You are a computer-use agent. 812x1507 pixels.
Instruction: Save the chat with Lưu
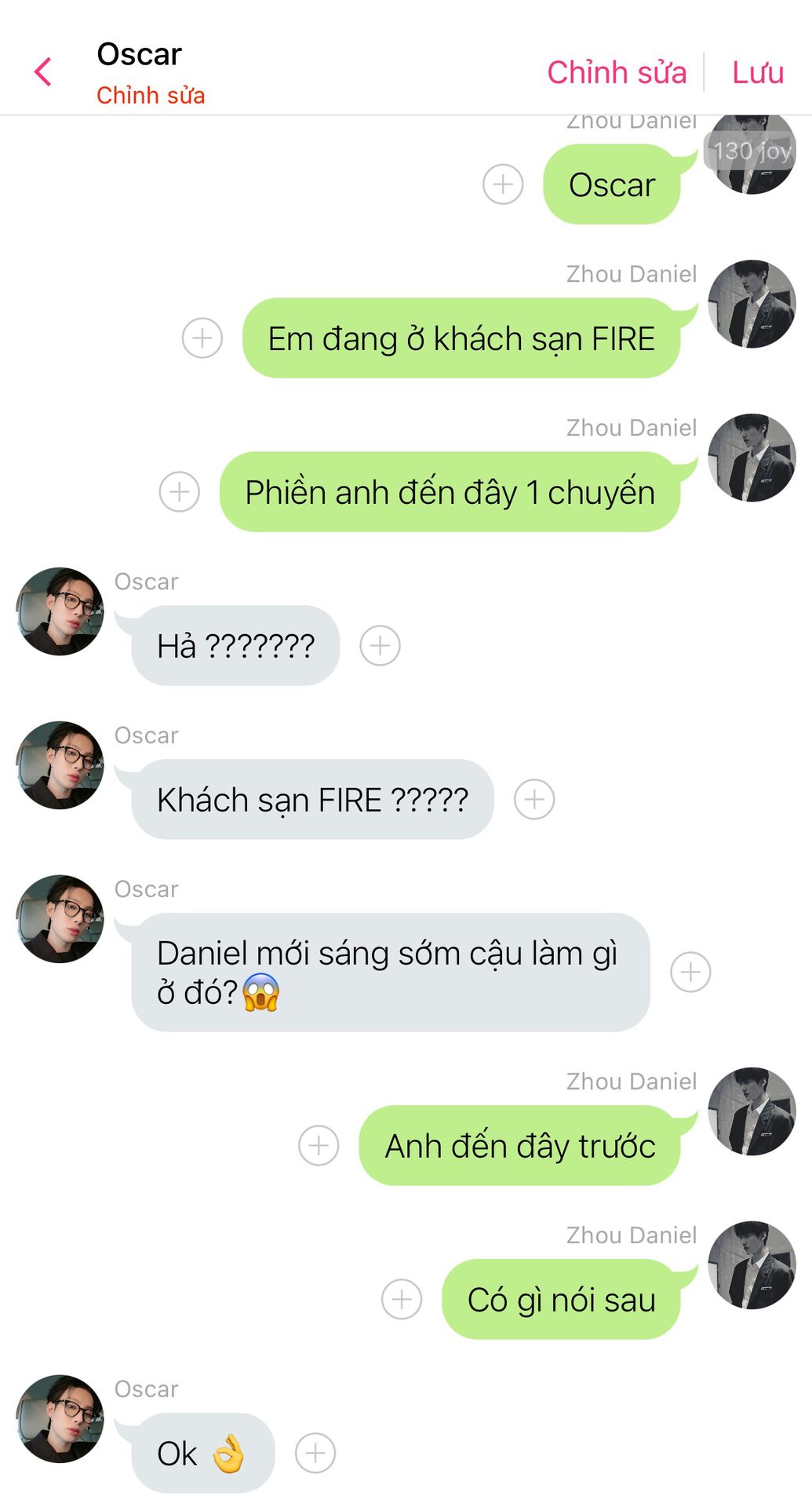click(x=758, y=72)
